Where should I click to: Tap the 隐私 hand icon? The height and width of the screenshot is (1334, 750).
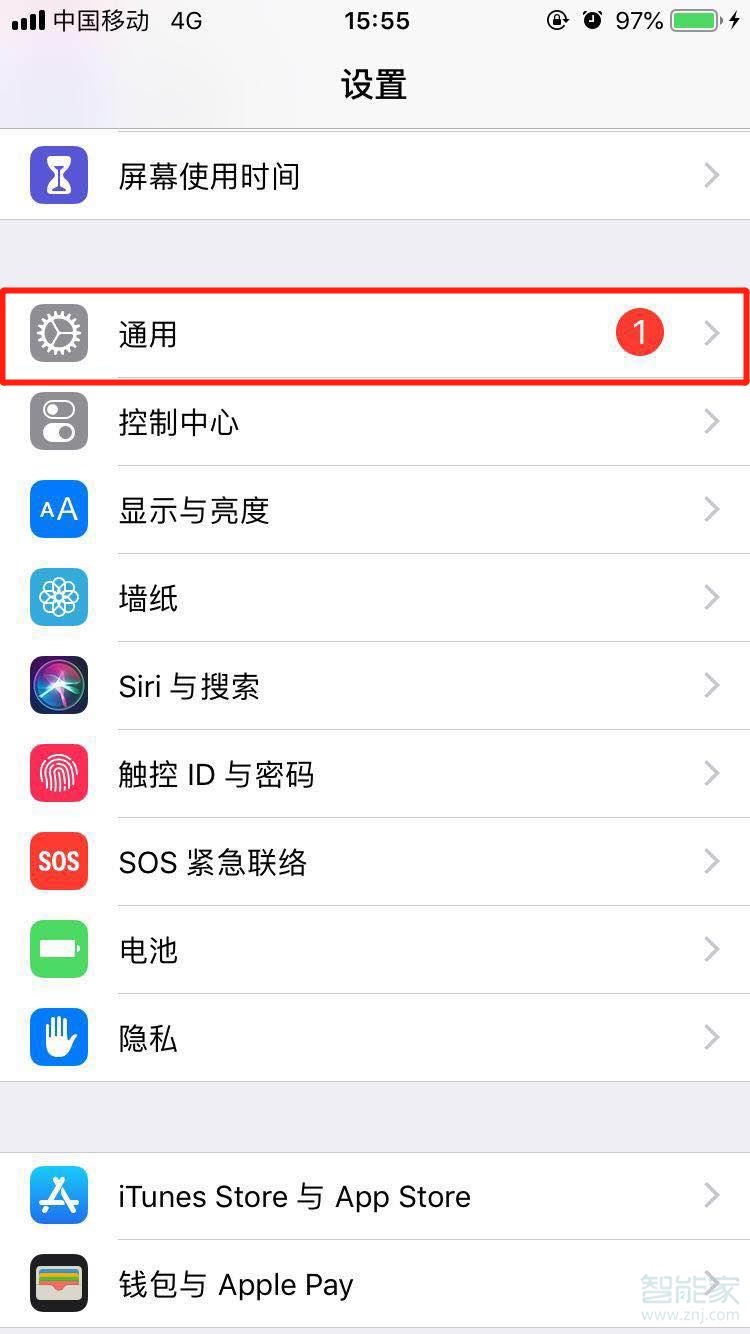[58, 1038]
